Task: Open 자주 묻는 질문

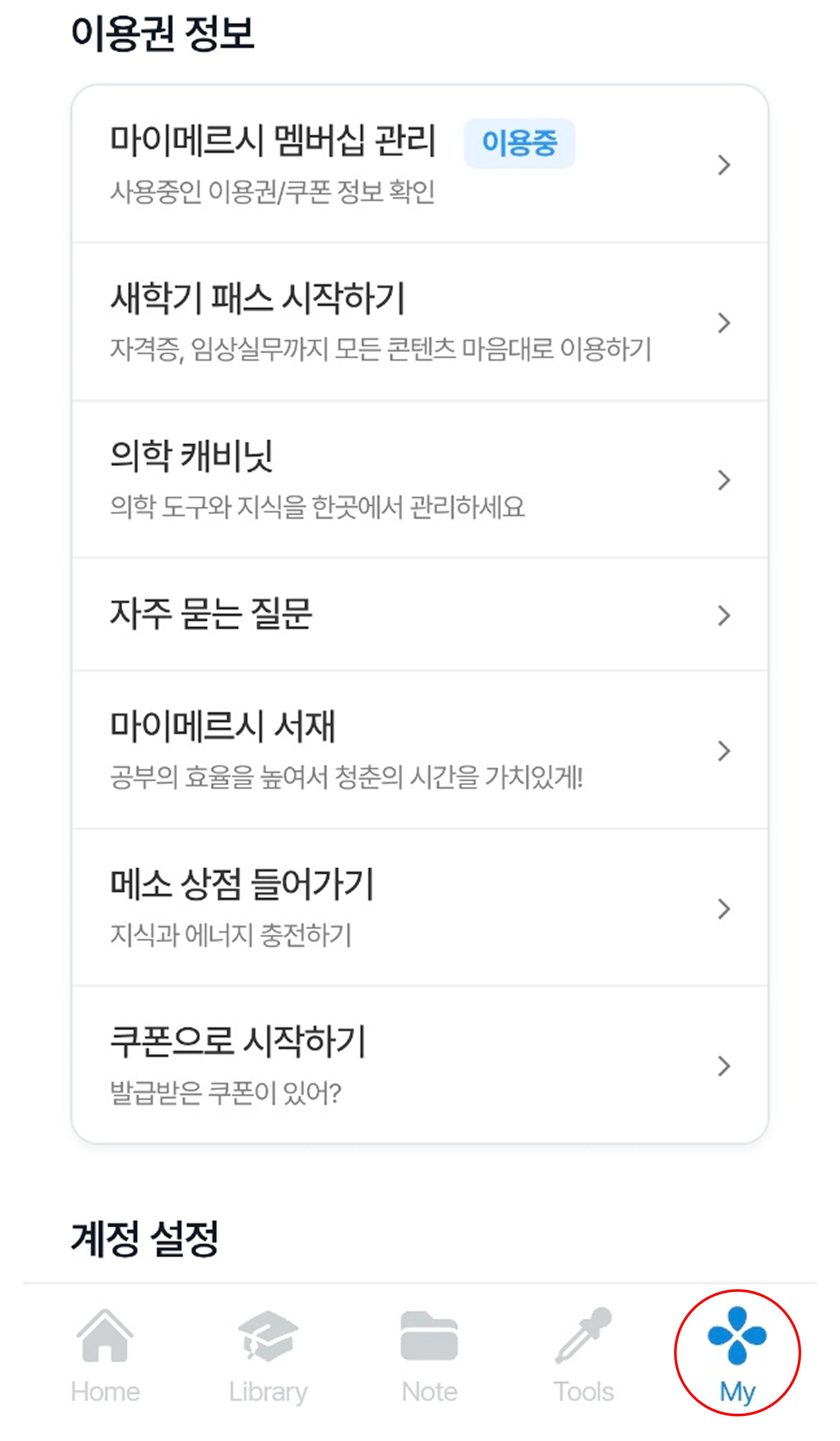Action: pos(419,614)
